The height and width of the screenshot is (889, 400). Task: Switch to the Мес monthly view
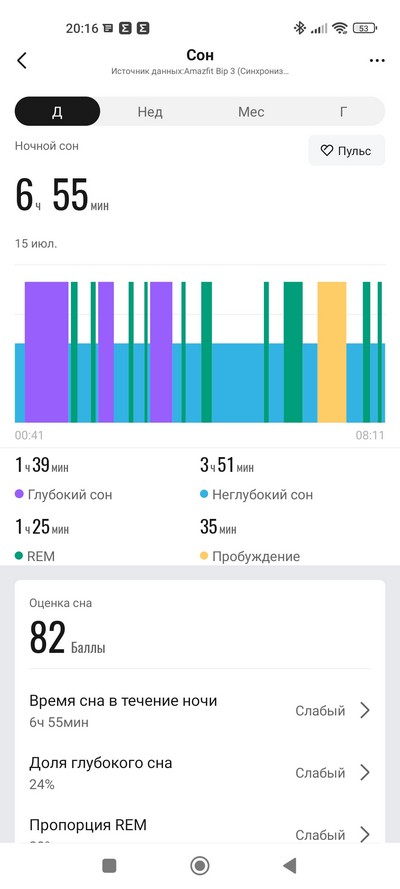pos(251,112)
